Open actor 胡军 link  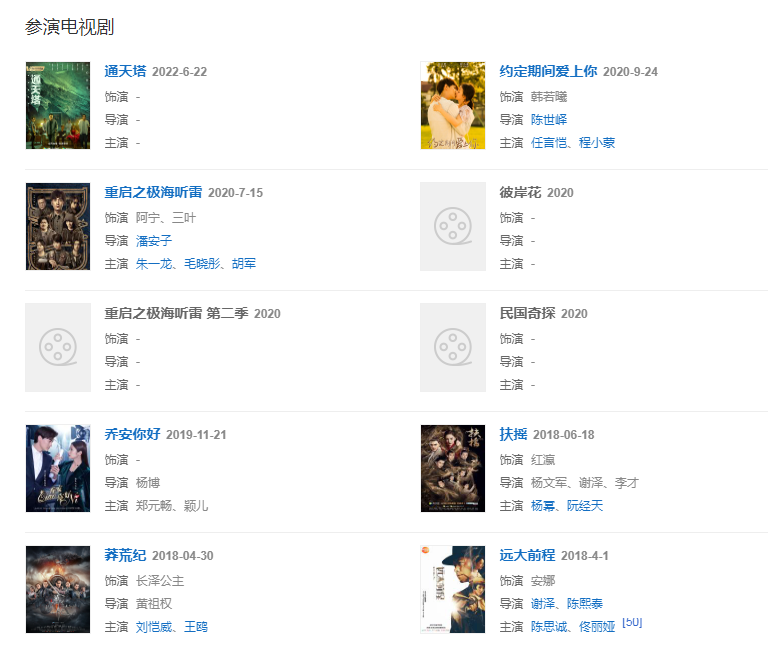(243, 264)
